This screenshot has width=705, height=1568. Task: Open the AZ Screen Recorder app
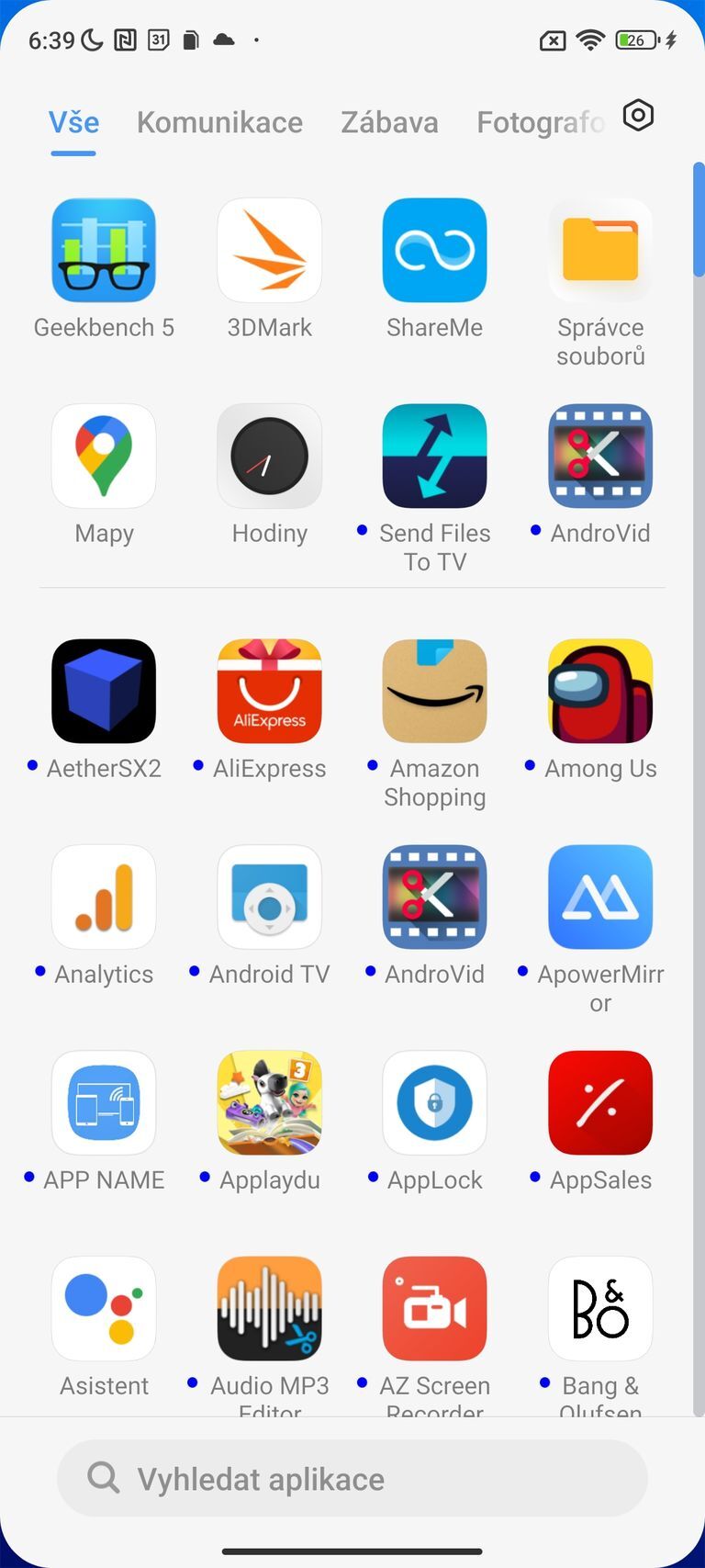(x=434, y=1309)
